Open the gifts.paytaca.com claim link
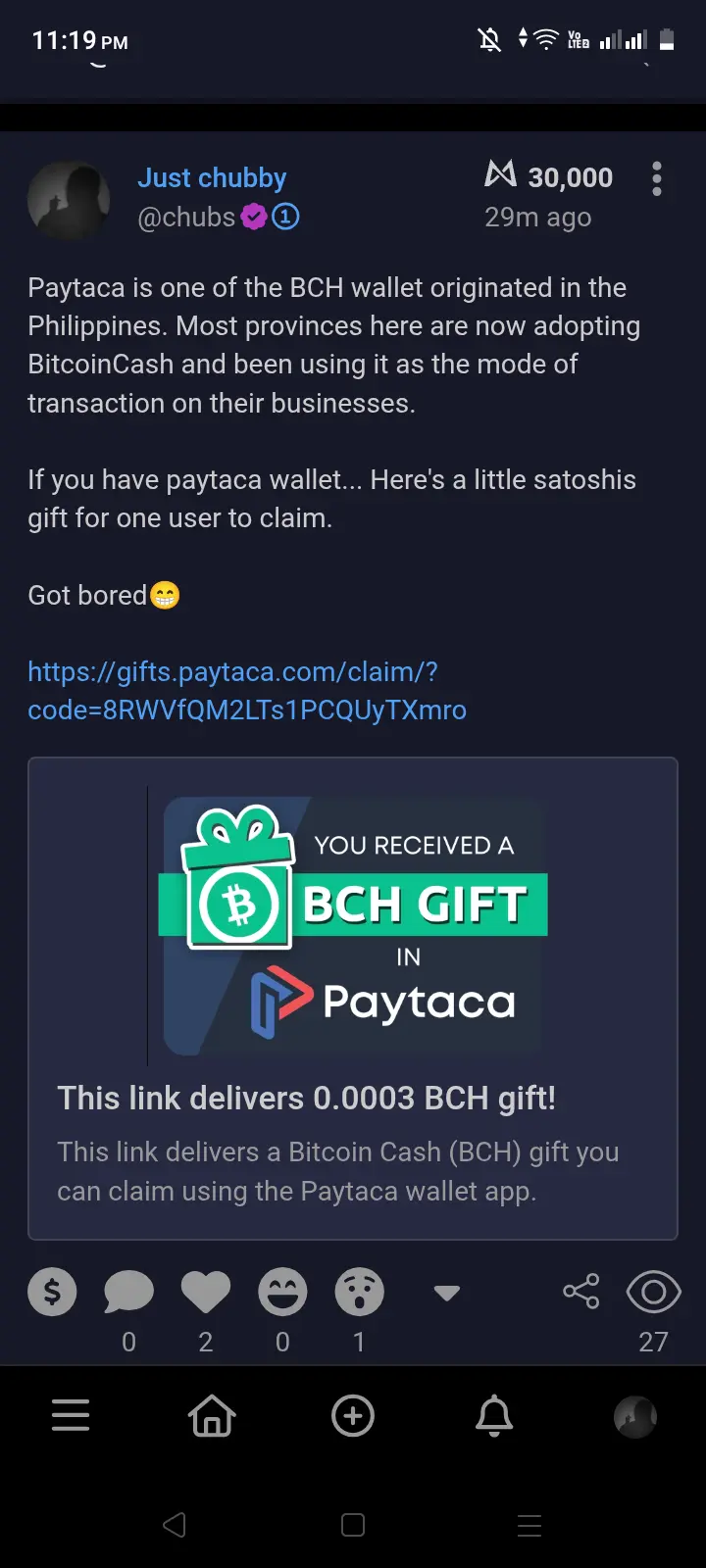 click(x=245, y=691)
